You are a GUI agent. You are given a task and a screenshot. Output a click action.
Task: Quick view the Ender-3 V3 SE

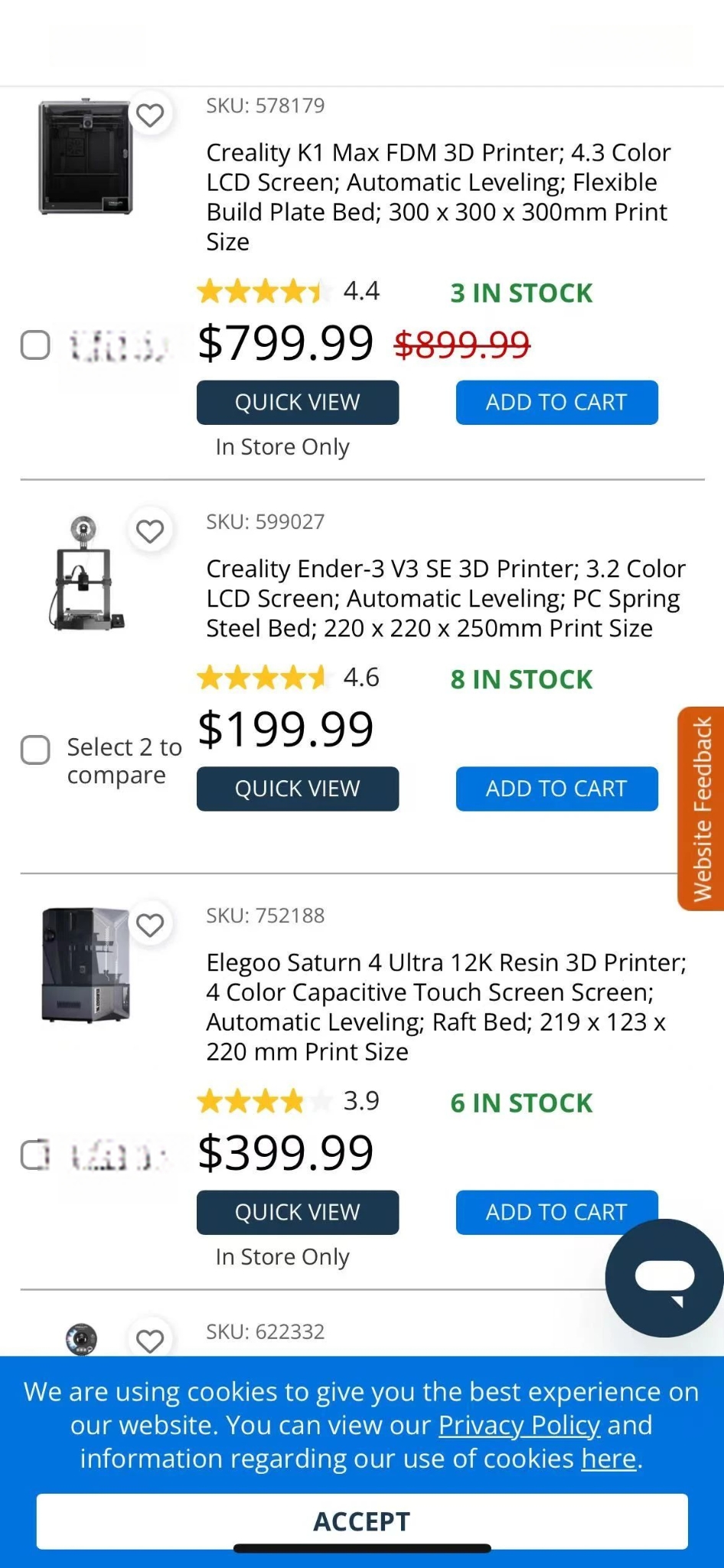pos(298,789)
